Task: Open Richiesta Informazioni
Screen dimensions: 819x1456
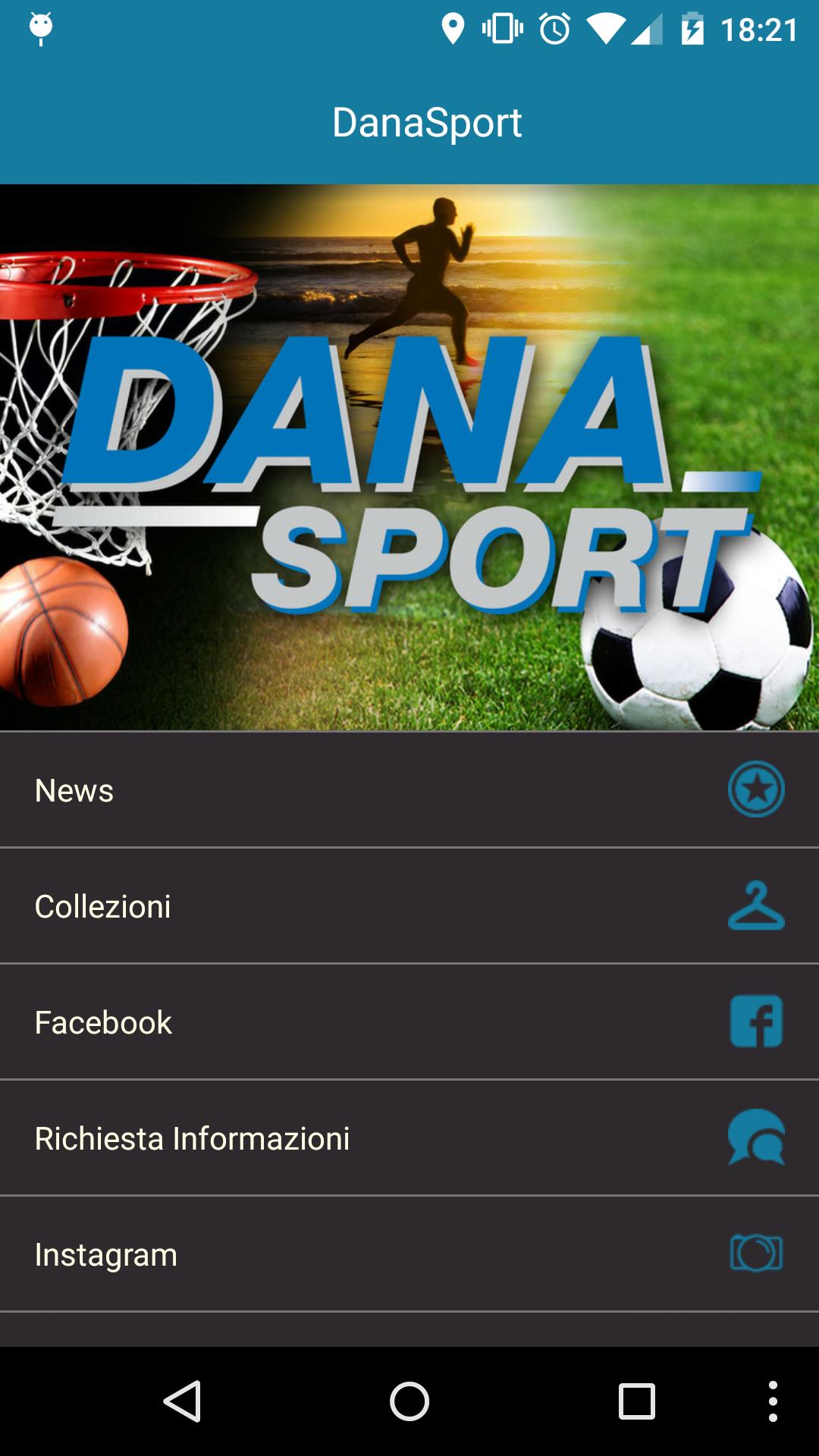Action: [303, 1138]
